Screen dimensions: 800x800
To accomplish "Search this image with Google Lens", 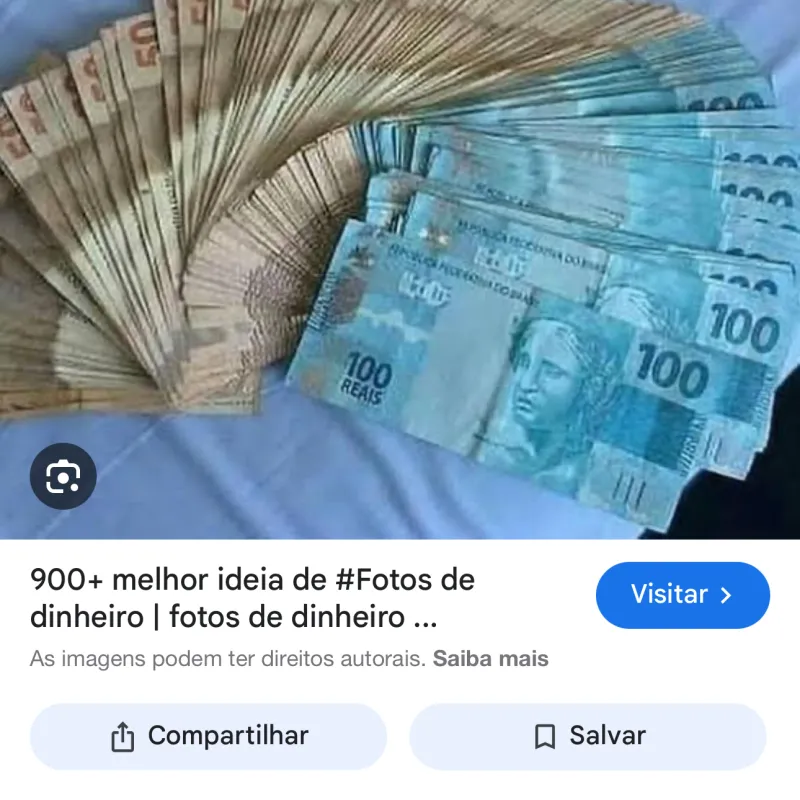I will 63,476.
